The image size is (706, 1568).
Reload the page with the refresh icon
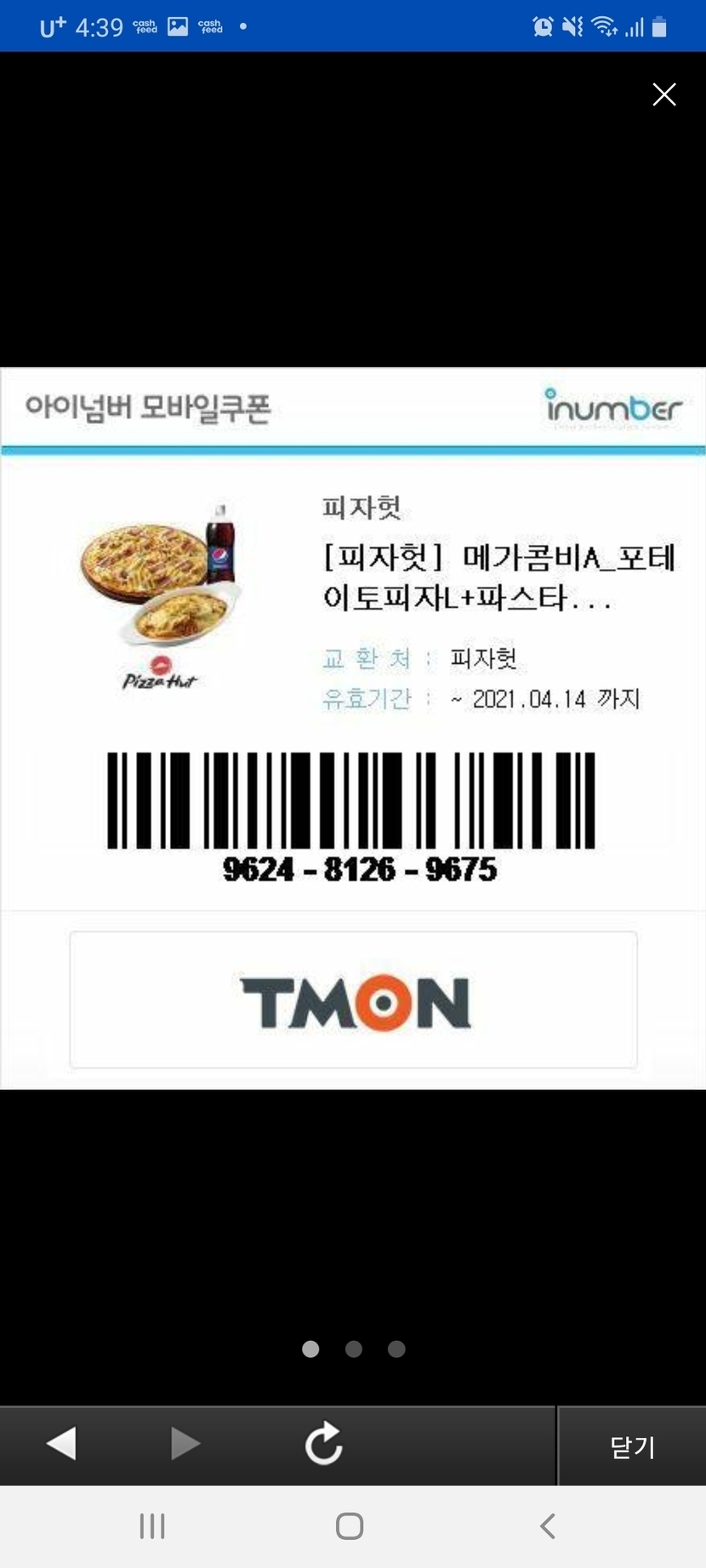click(324, 1443)
